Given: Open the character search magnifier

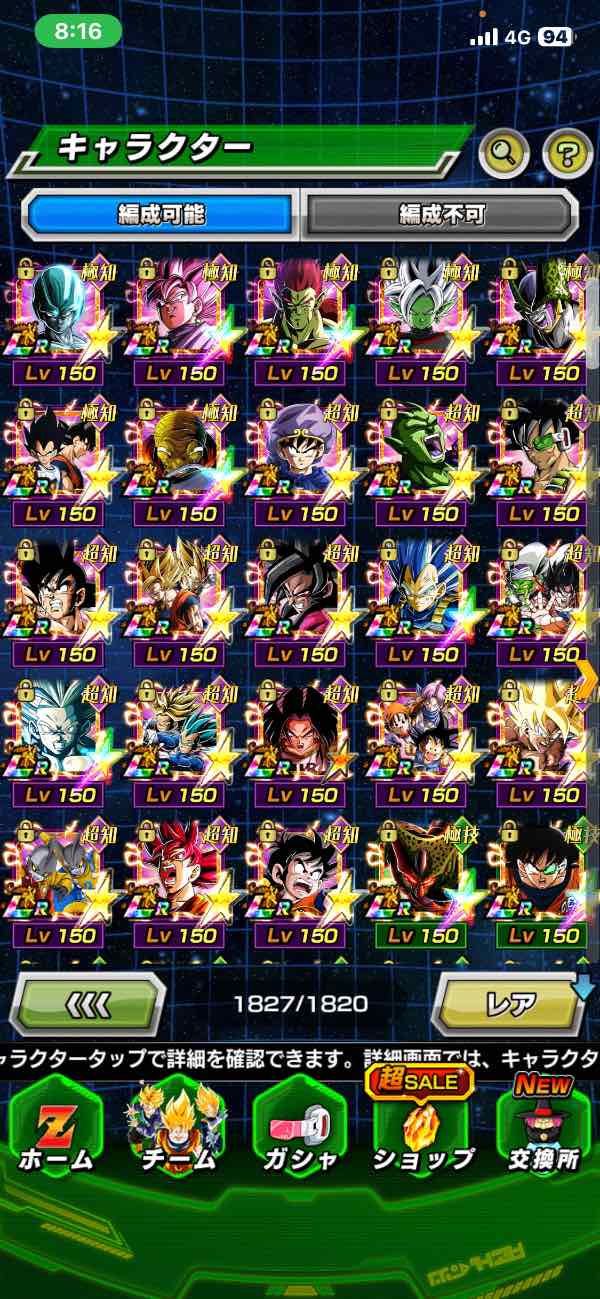Looking at the screenshot, I should (505, 153).
